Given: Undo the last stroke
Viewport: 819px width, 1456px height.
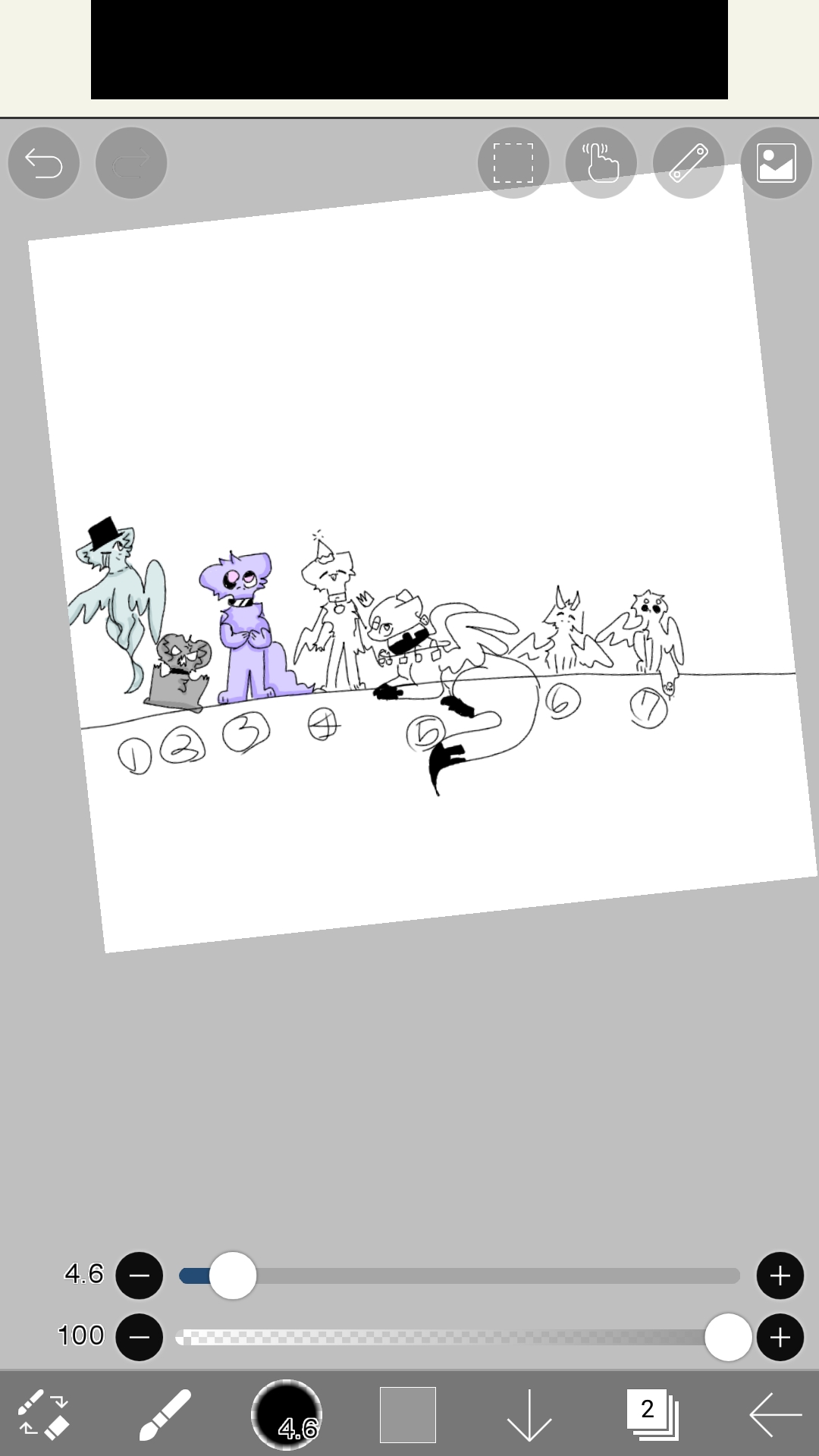Looking at the screenshot, I should [x=44, y=163].
